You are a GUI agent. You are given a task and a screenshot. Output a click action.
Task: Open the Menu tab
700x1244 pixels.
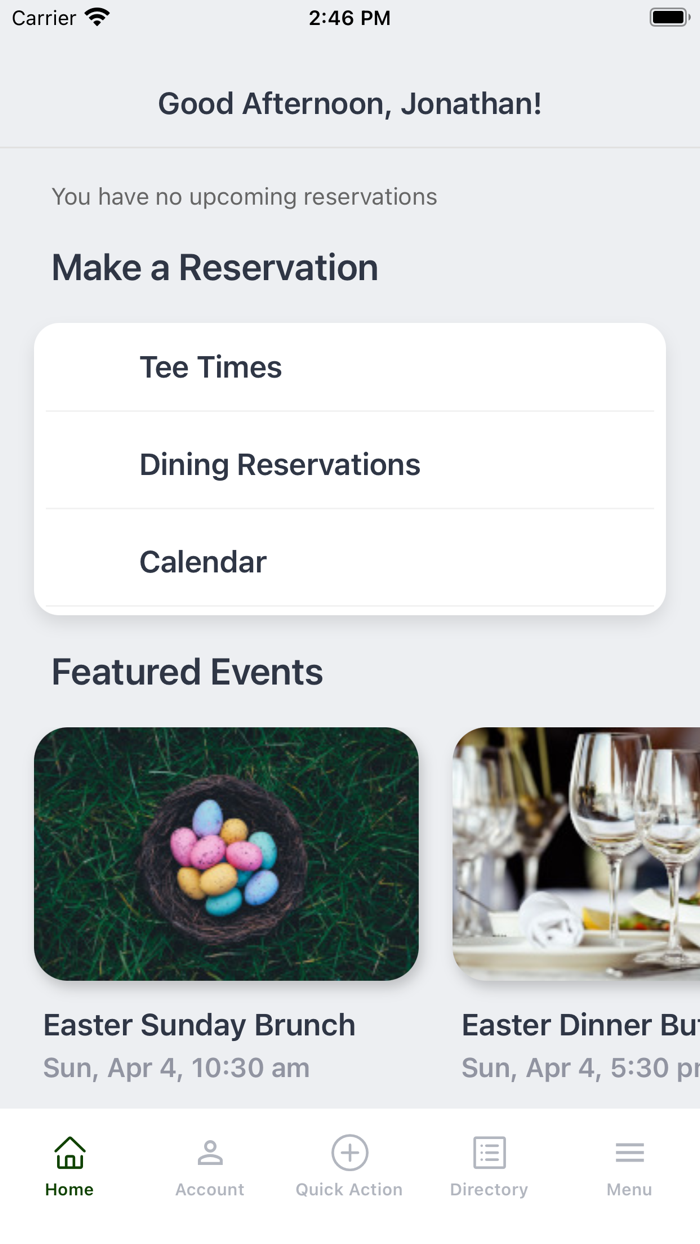629,1167
